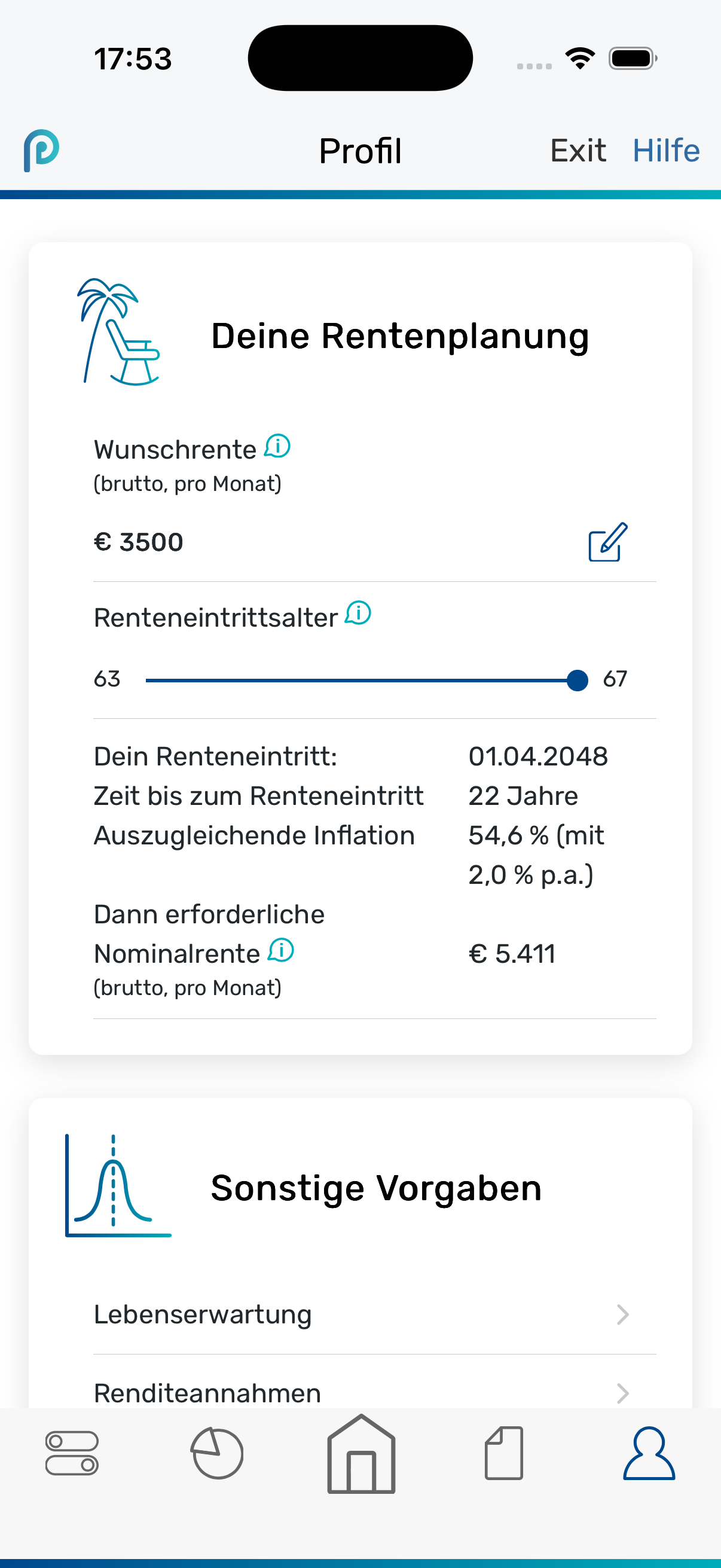
Task: Tap the Exit button
Action: (578, 150)
